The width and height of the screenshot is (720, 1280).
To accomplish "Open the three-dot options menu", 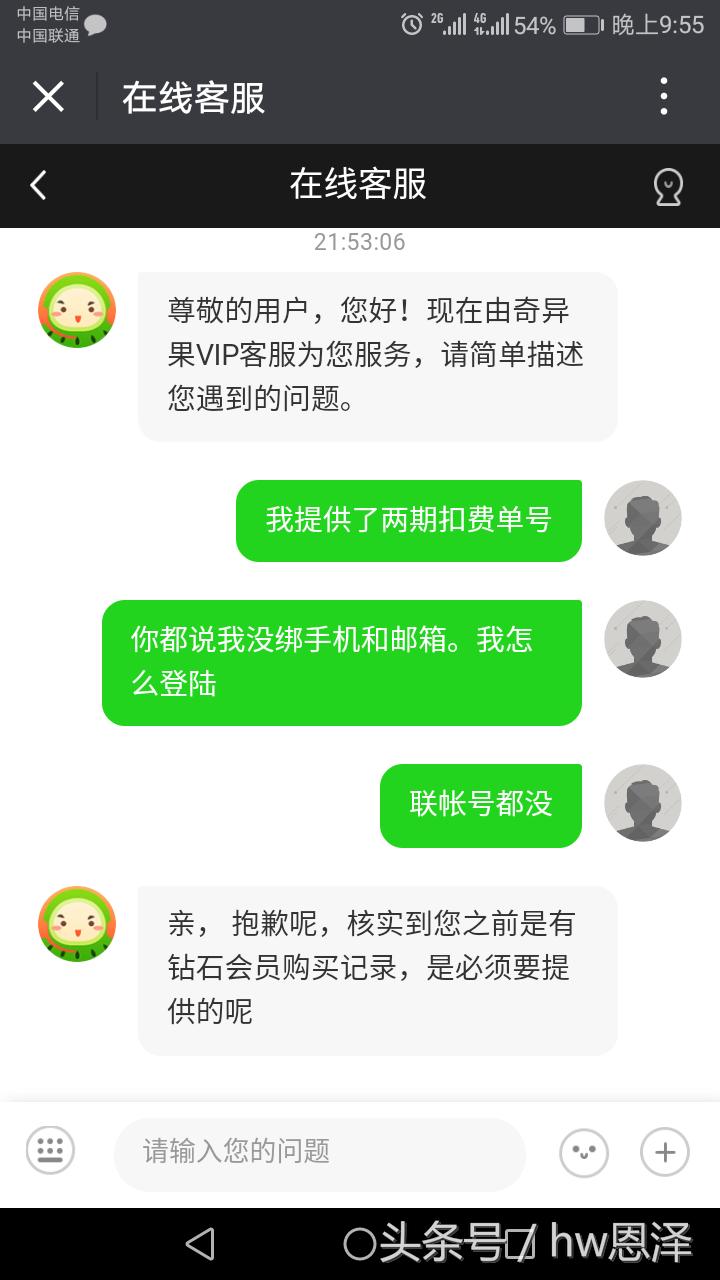I will (663, 97).
